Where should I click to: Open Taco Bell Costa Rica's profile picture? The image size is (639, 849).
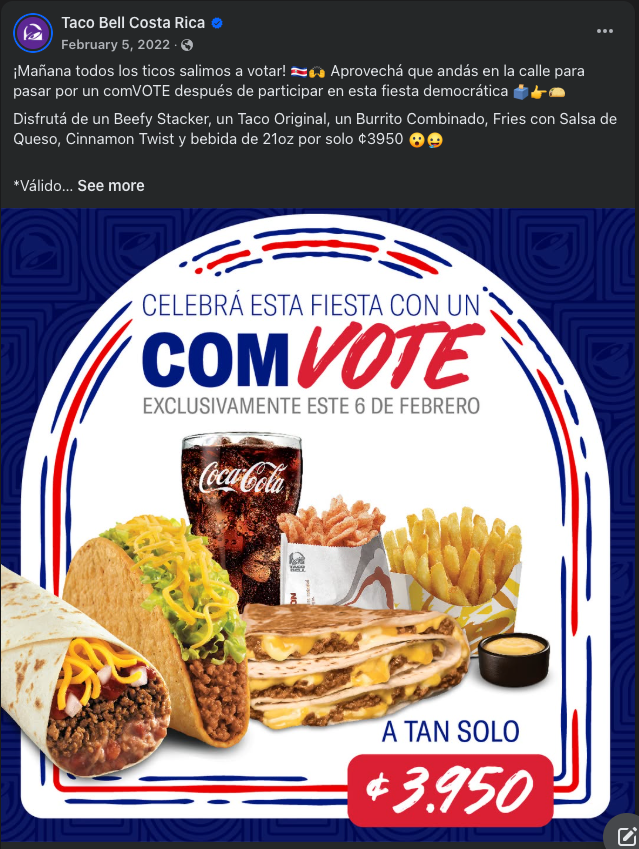33,33
